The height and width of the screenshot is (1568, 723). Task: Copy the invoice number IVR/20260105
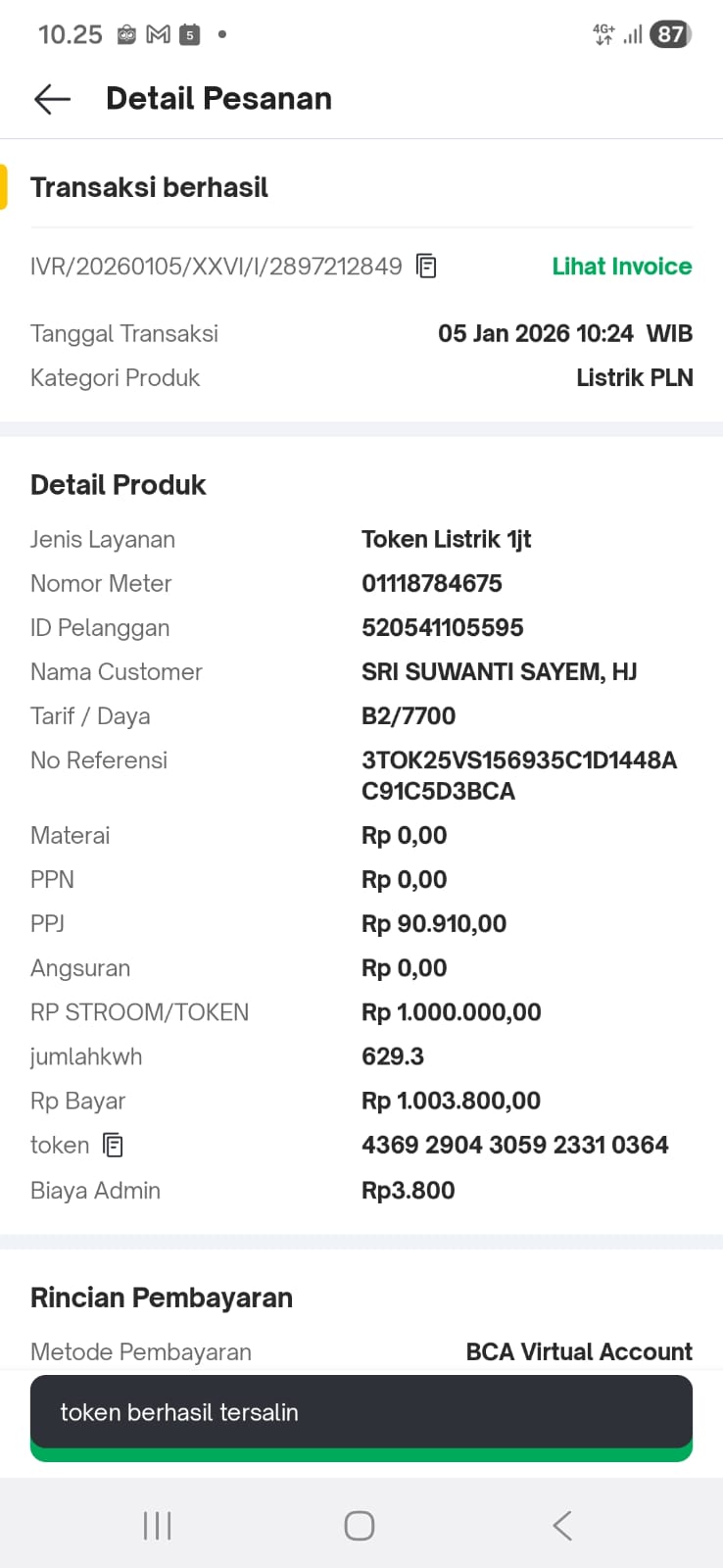[426, 266]
